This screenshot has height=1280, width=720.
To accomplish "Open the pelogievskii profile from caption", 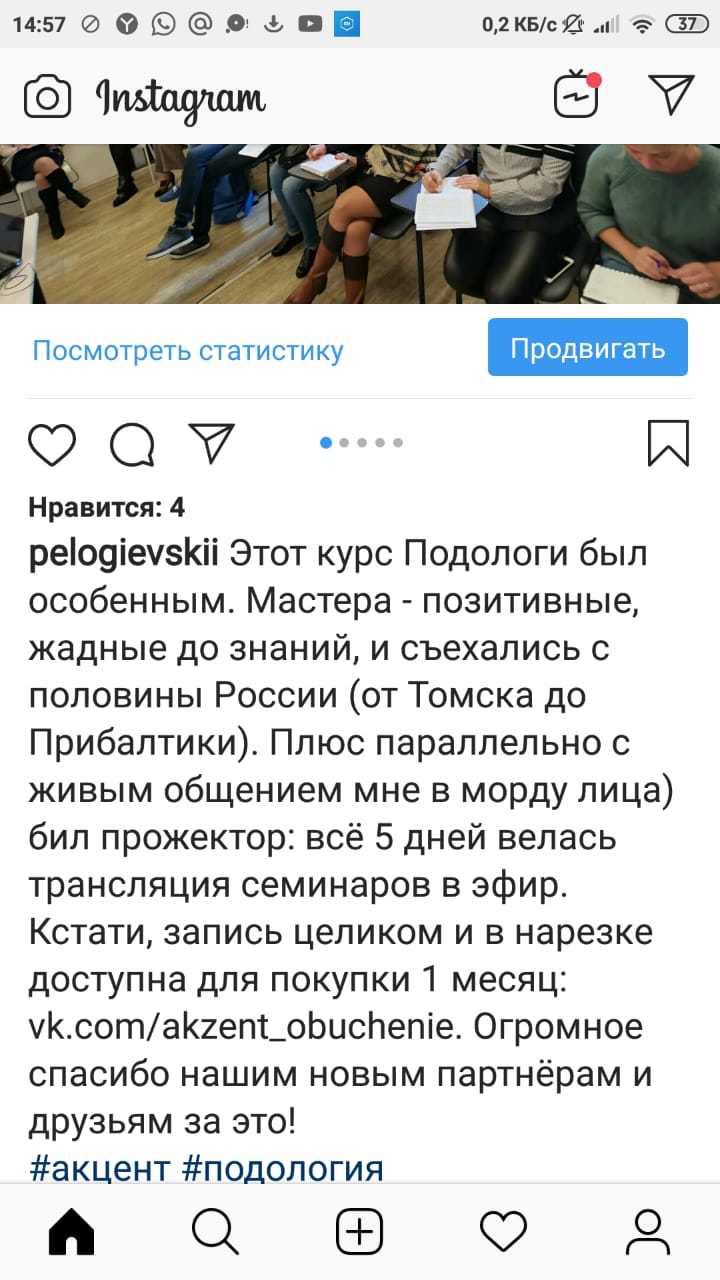I will (123, 553).
